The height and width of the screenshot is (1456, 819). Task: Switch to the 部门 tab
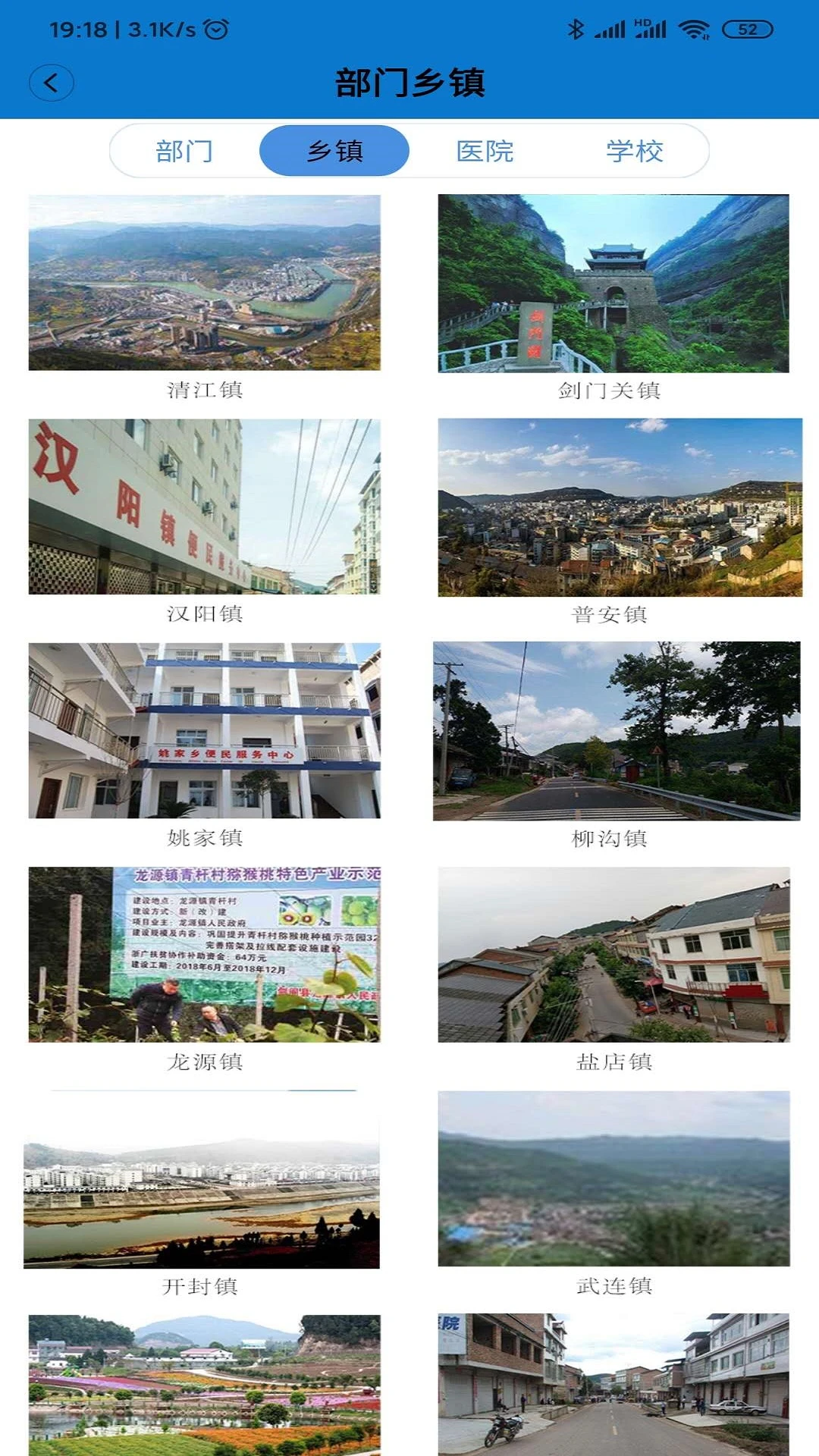(184, 151)
